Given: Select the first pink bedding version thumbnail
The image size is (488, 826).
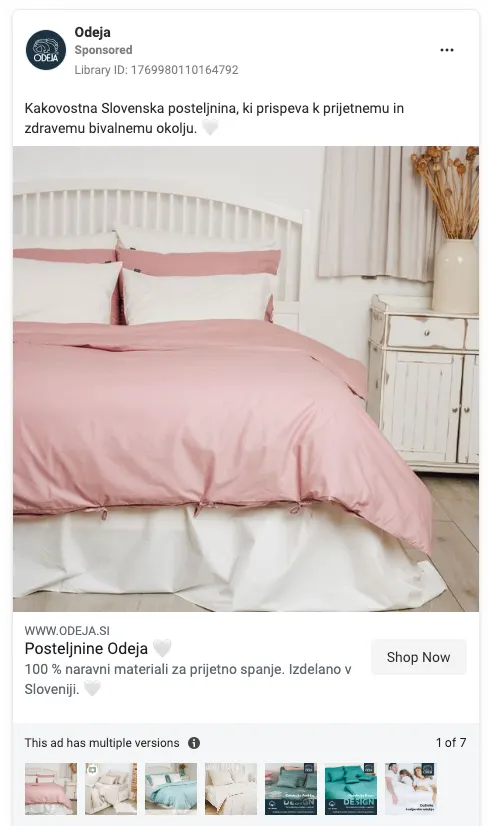Looking at the screenshot, I should [x=51, y=789].
